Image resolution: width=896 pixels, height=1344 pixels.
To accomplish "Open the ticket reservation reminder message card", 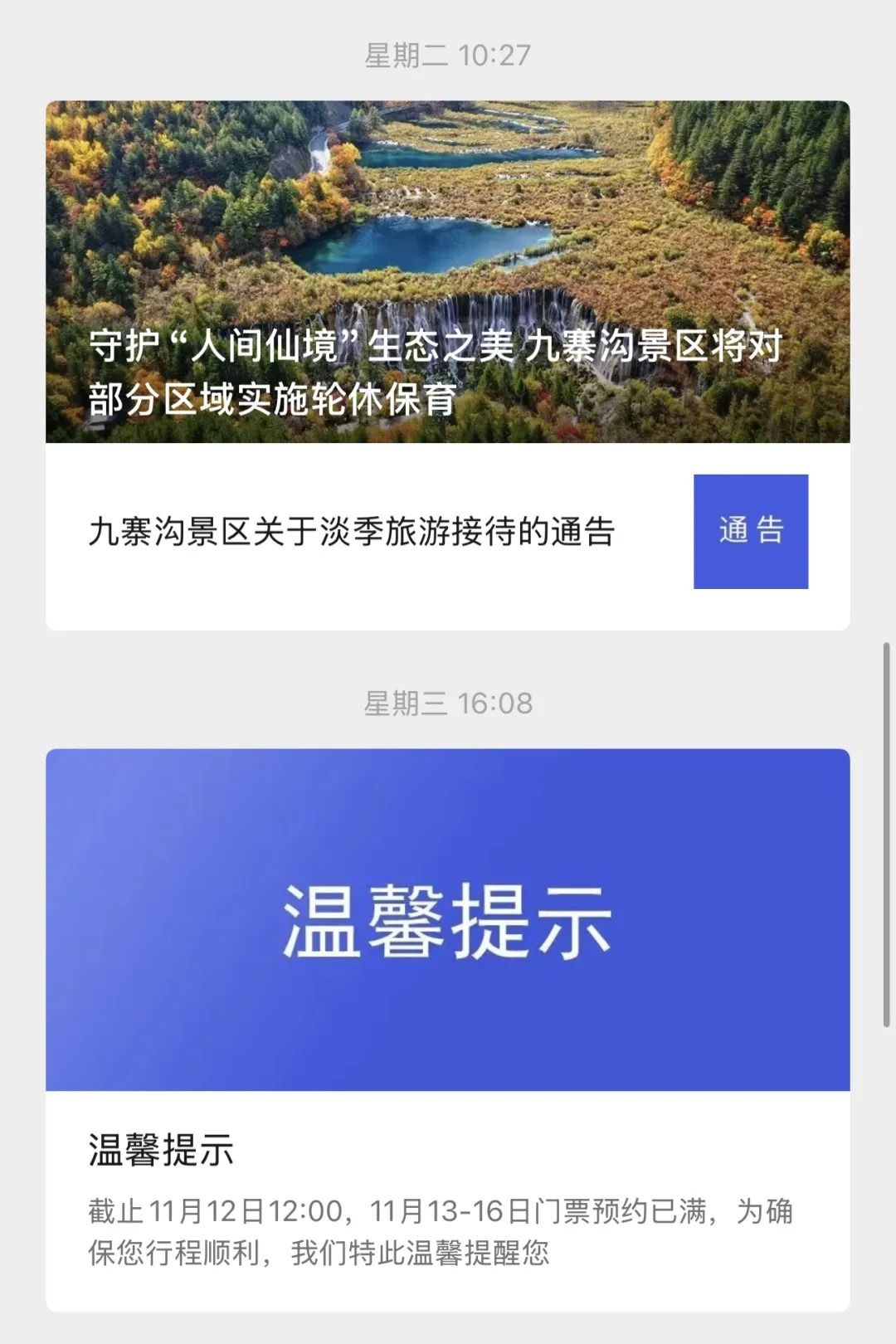I will (448, 996).
